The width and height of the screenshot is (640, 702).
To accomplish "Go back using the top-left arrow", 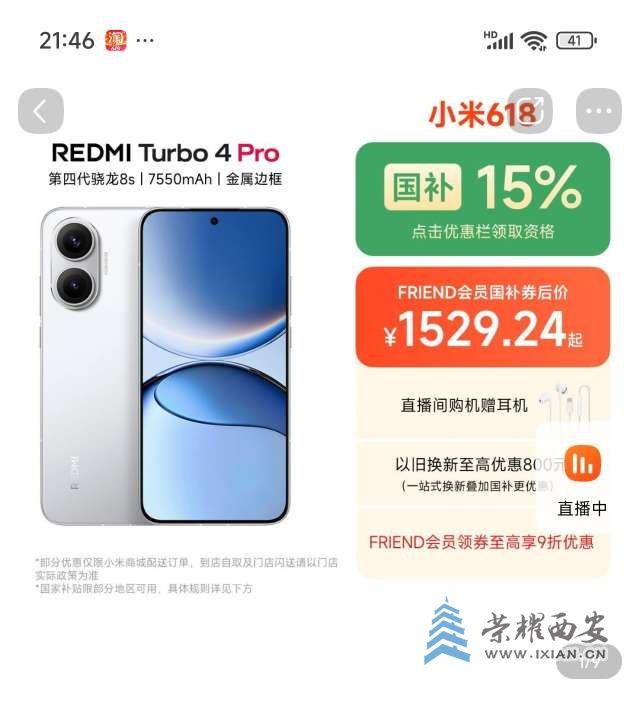I will [40, 111].
